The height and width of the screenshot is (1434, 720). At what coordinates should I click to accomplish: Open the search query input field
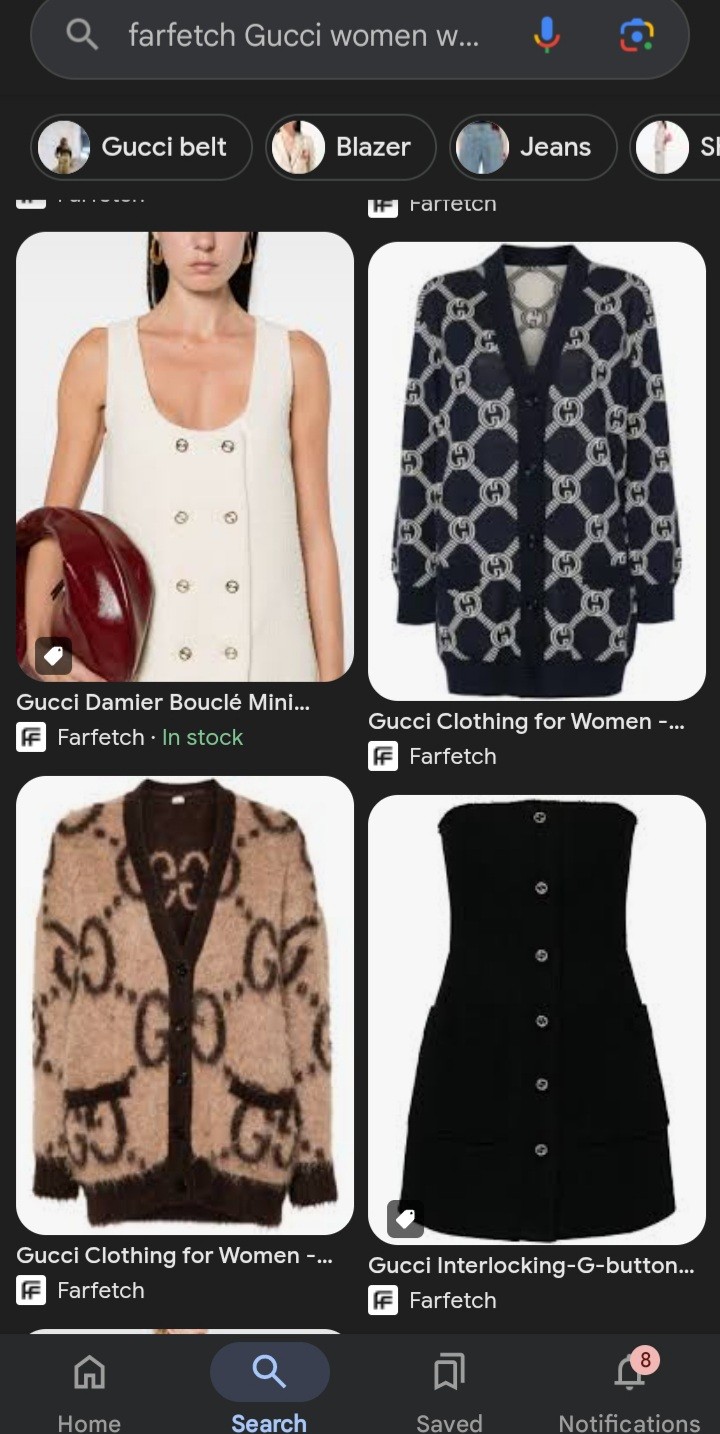300,36
